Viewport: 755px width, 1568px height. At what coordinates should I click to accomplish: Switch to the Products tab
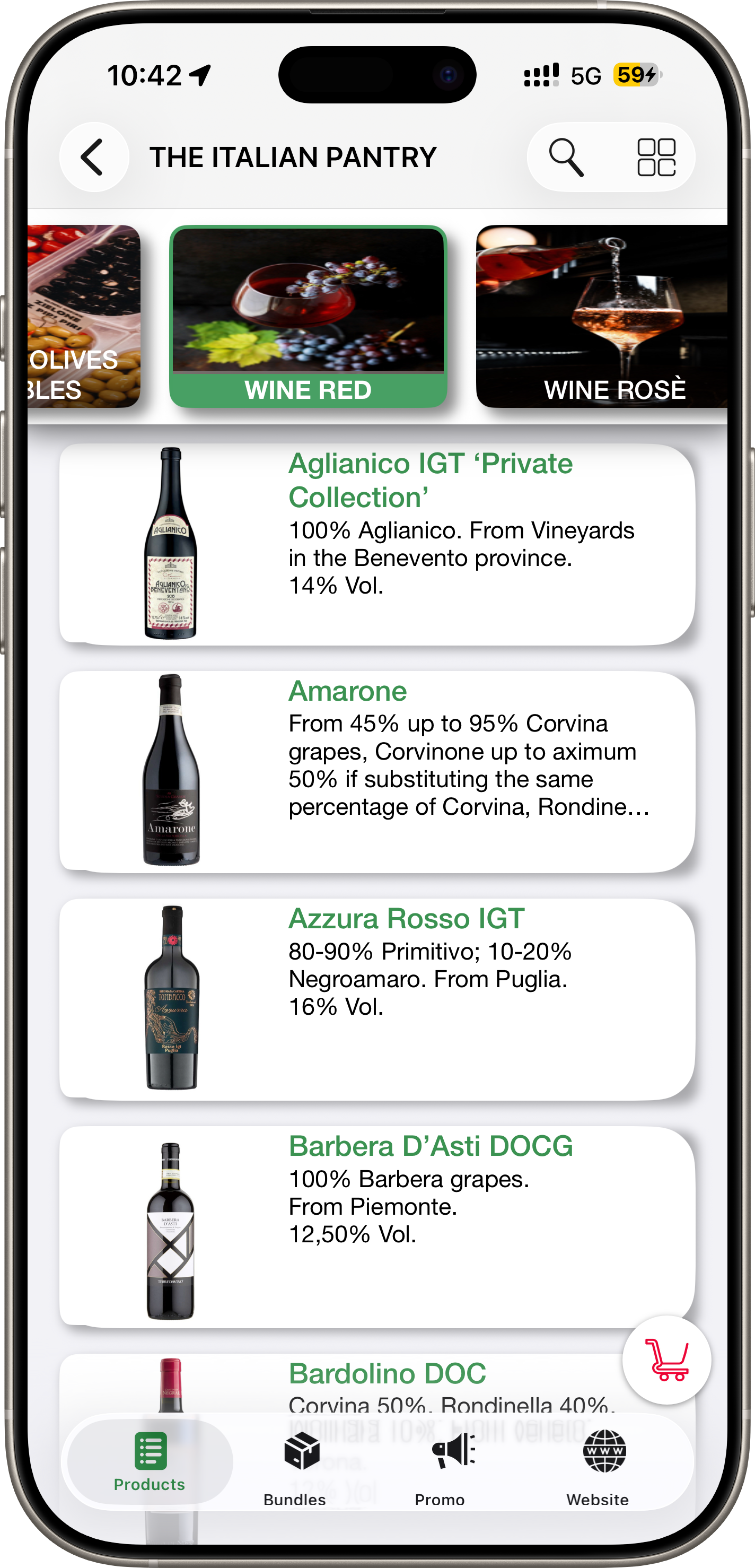click(x=150, y=1462)
